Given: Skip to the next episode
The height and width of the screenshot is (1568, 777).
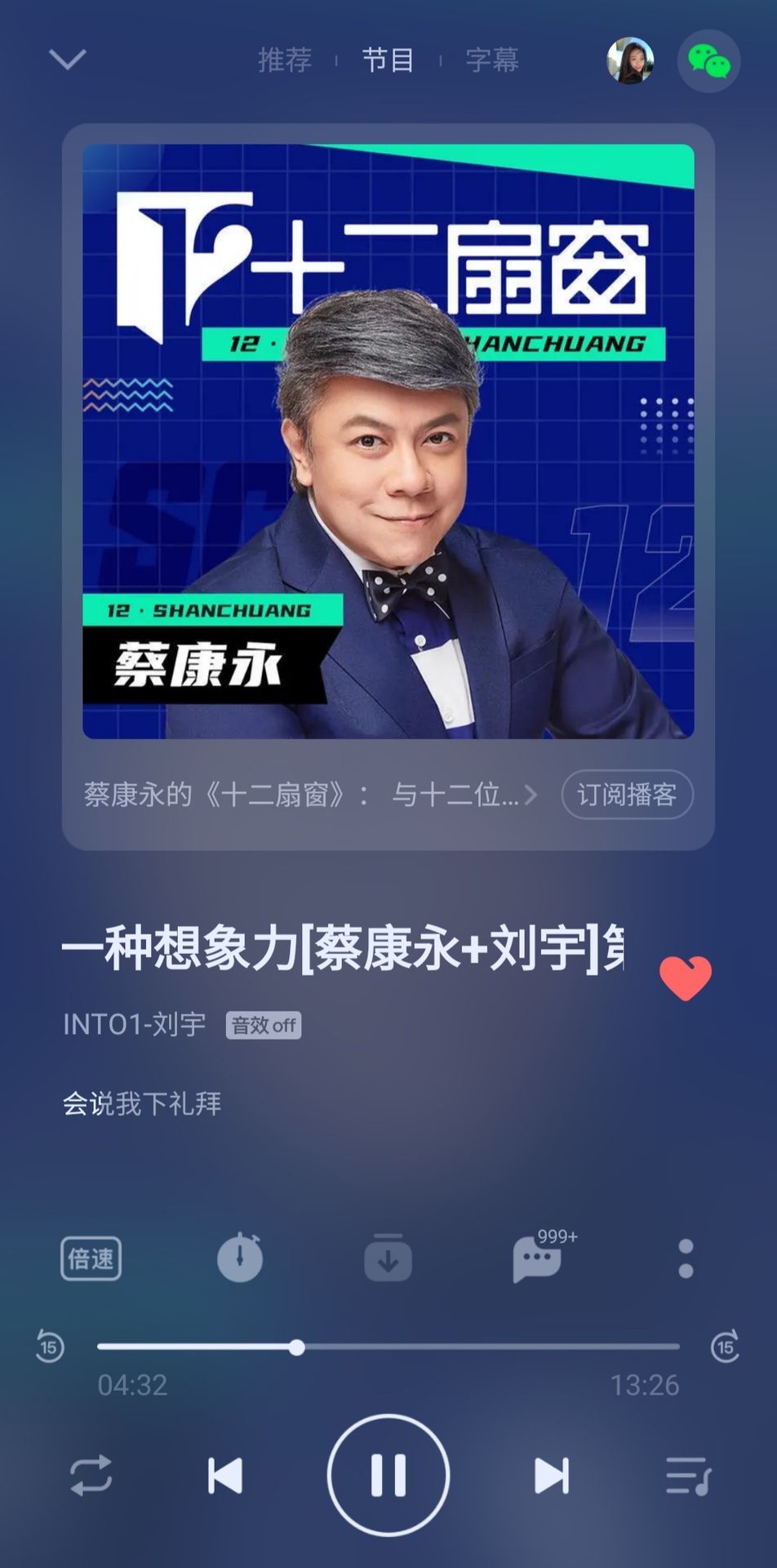Looking at the screenshot, I should [551, 1476].
